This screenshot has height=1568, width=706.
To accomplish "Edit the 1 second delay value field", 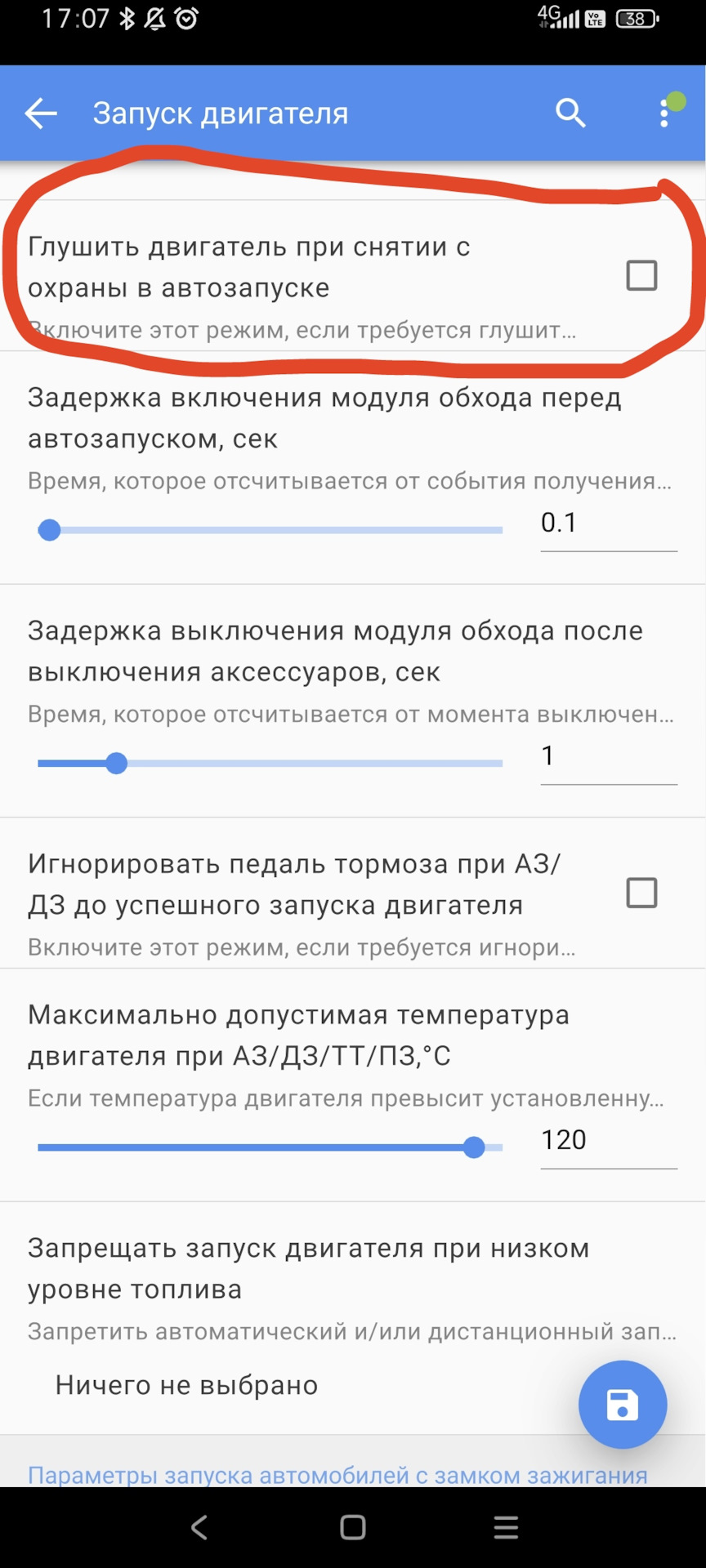I will click(x=608, y=756).
